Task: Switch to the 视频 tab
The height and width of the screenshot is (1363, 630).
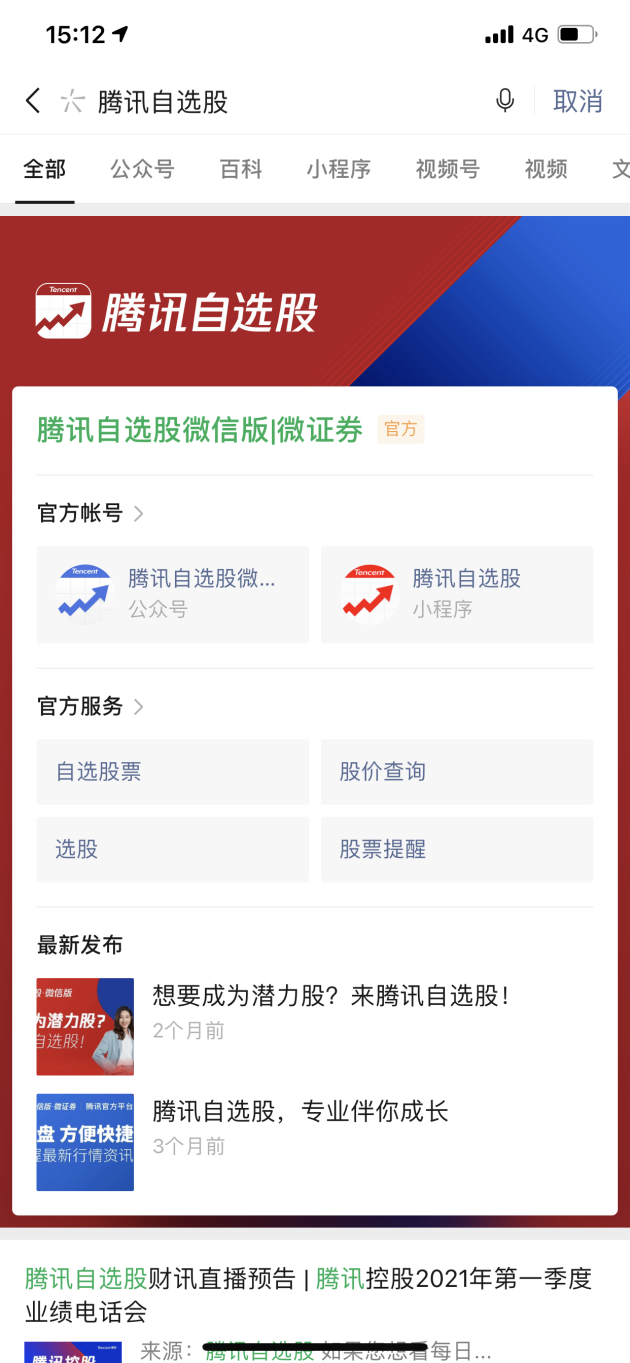Action: click(x=546, y=169)
